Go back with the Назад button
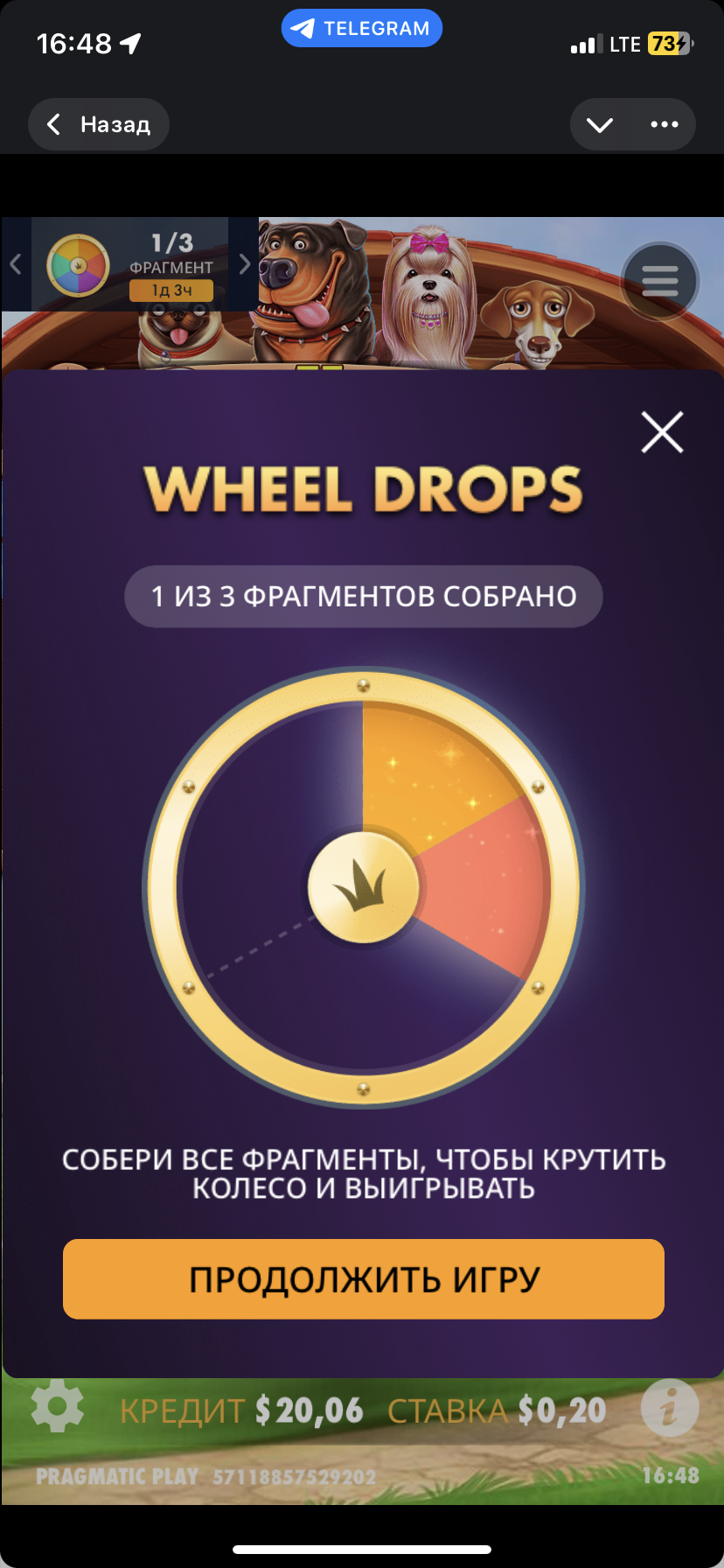The image size is (724, 1568). pos(98,125)
